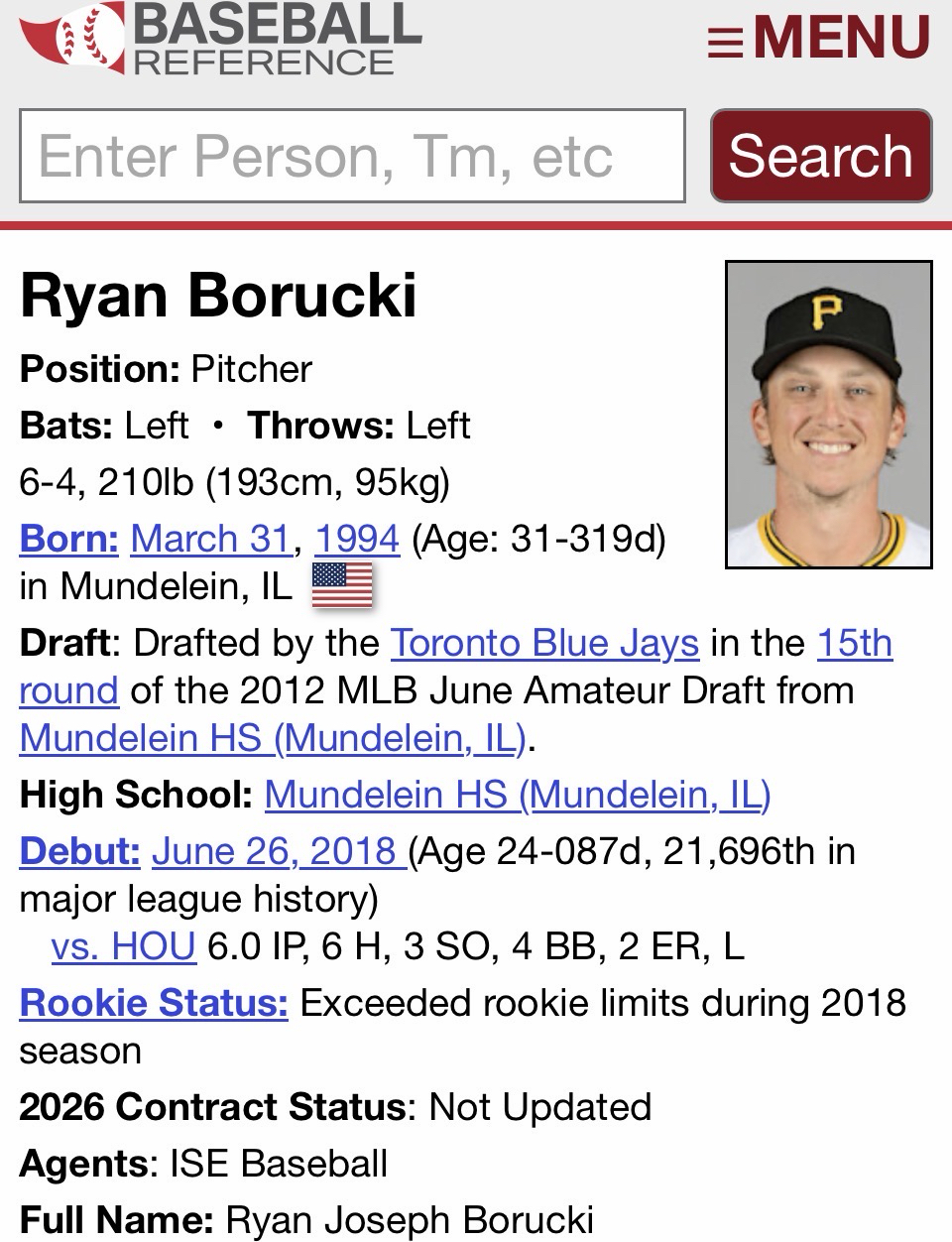Open the Born link
Viewport: 952px width, 1242px height.
click(68, 539)
